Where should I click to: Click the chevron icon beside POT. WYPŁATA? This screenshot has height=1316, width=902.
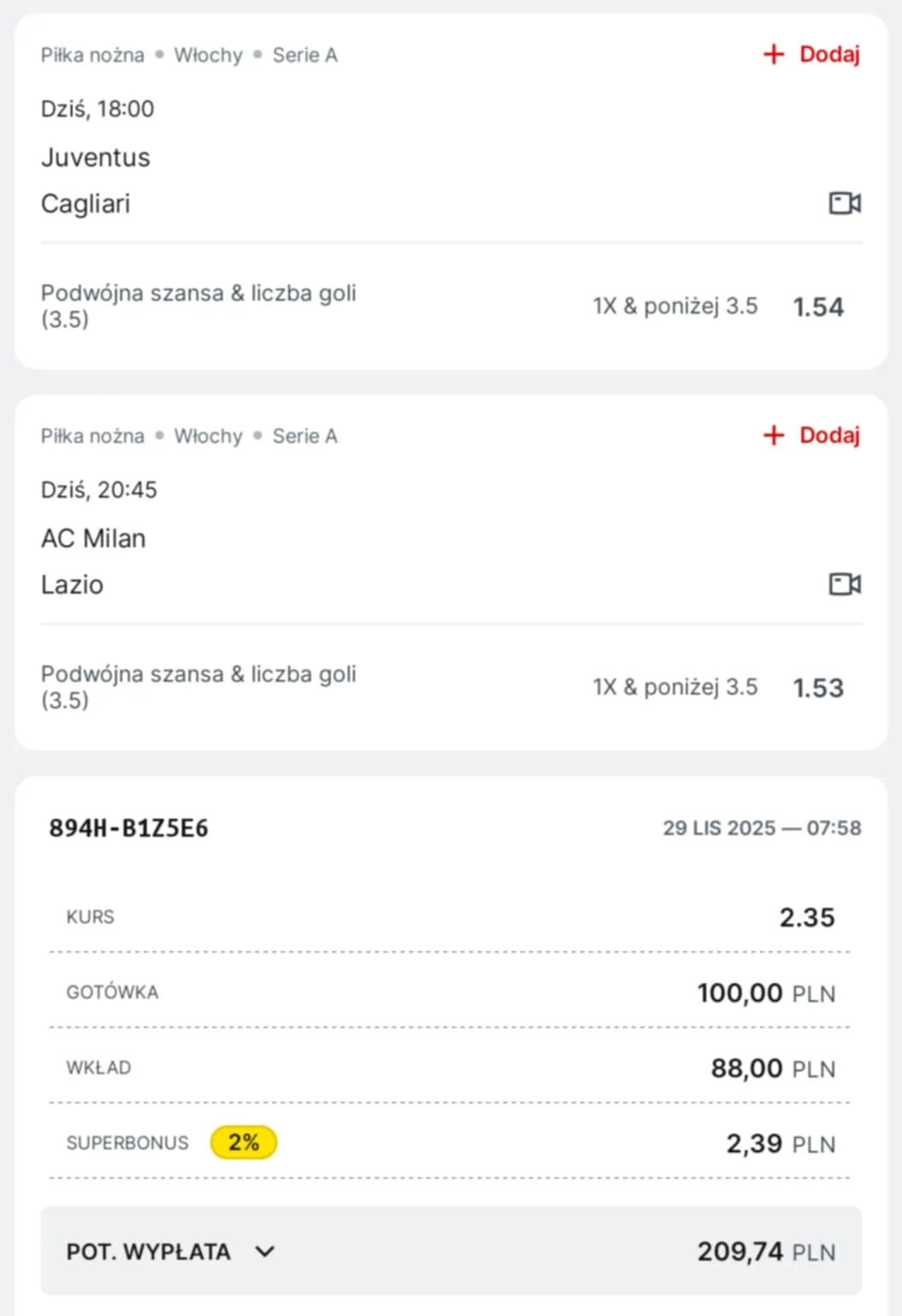click(x=264, y=1251)
